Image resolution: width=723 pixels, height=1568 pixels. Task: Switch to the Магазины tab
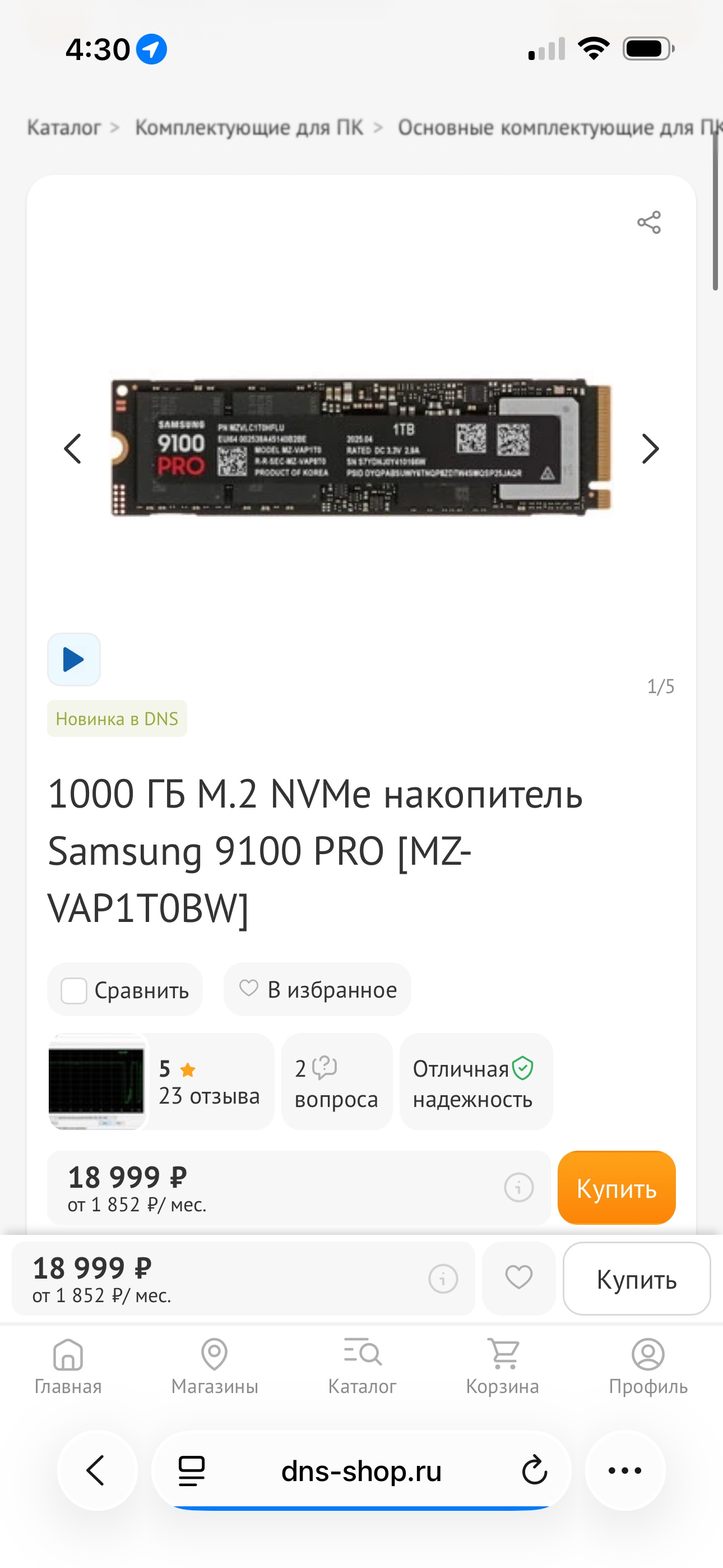point(214,1366)
